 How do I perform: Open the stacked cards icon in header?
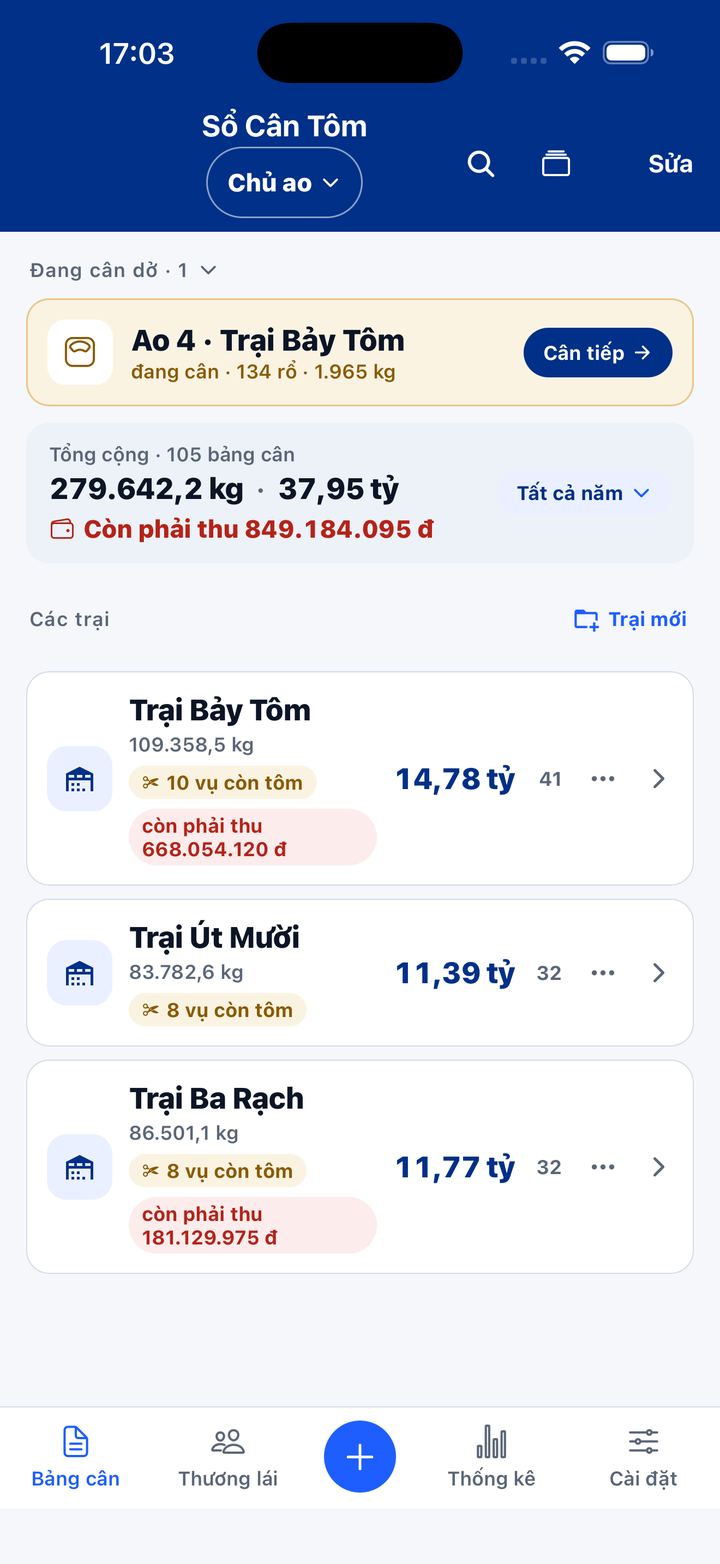(x=556, y=164)
